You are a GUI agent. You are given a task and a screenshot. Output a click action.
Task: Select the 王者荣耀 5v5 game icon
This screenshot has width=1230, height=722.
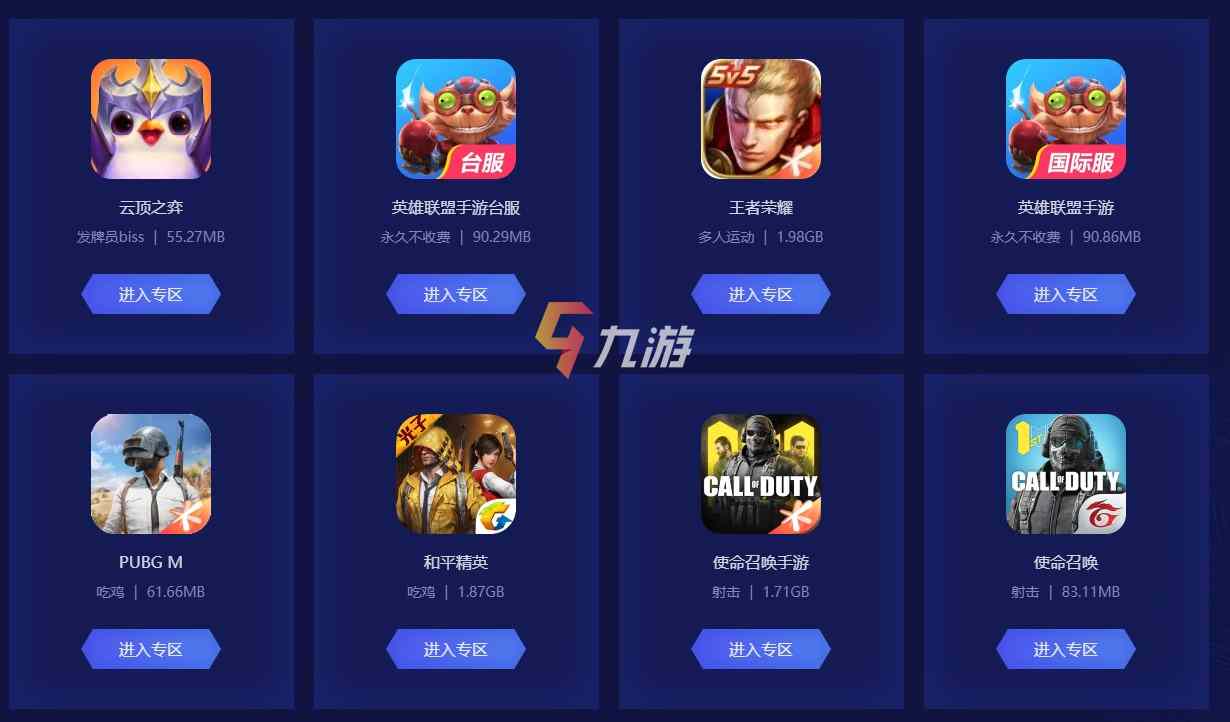[x=761, y=119]
